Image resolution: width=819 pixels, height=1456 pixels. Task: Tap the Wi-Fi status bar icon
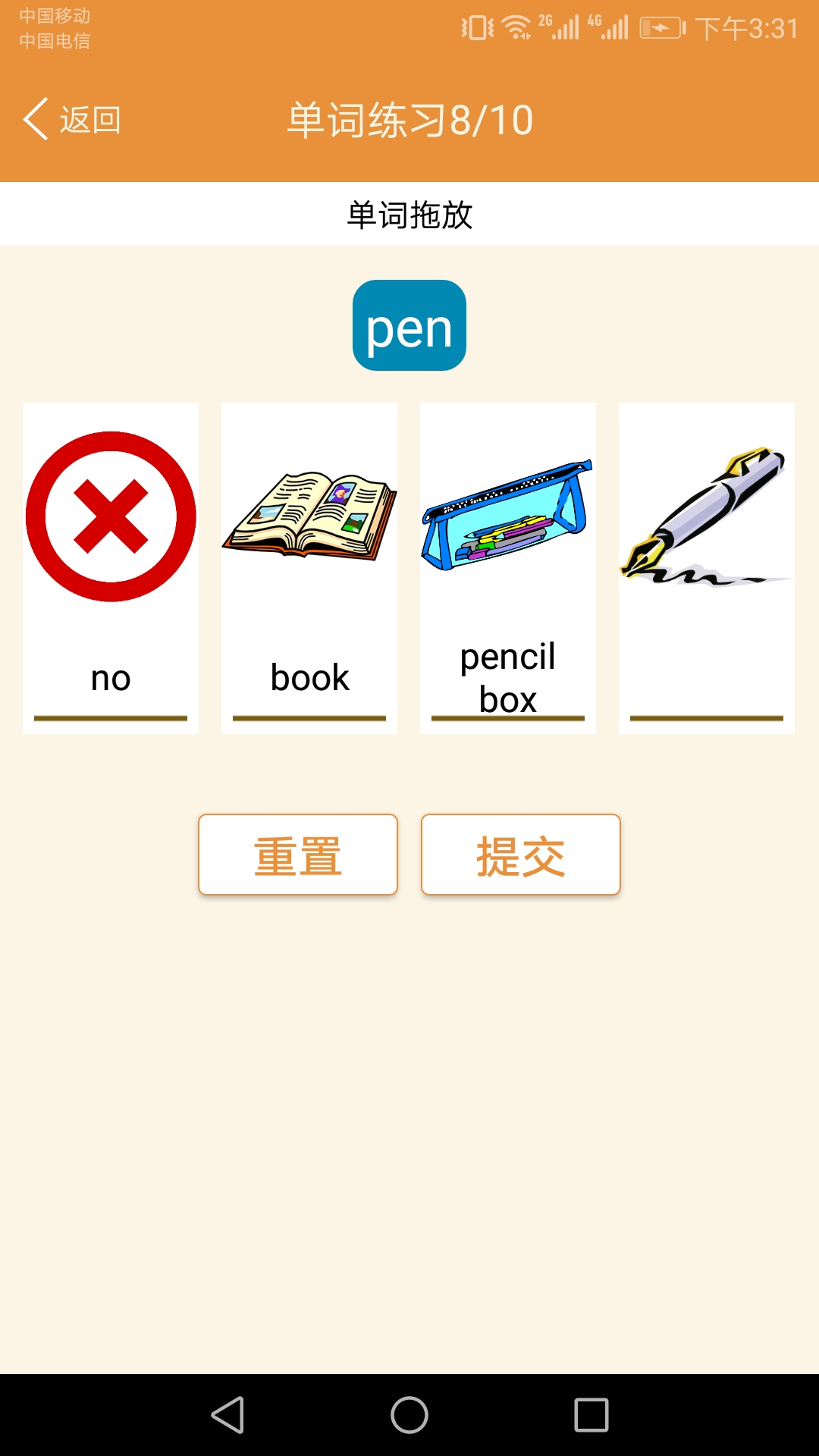[514, 25]
